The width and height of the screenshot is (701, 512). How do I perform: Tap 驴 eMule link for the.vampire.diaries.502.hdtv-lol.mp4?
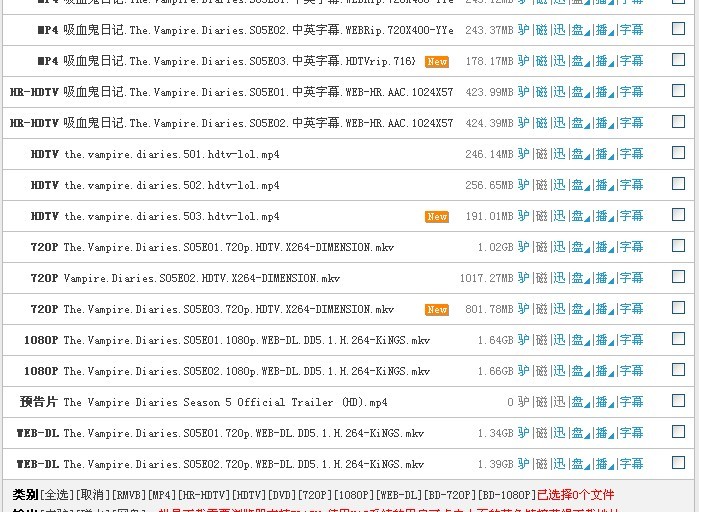click(523, 185)
